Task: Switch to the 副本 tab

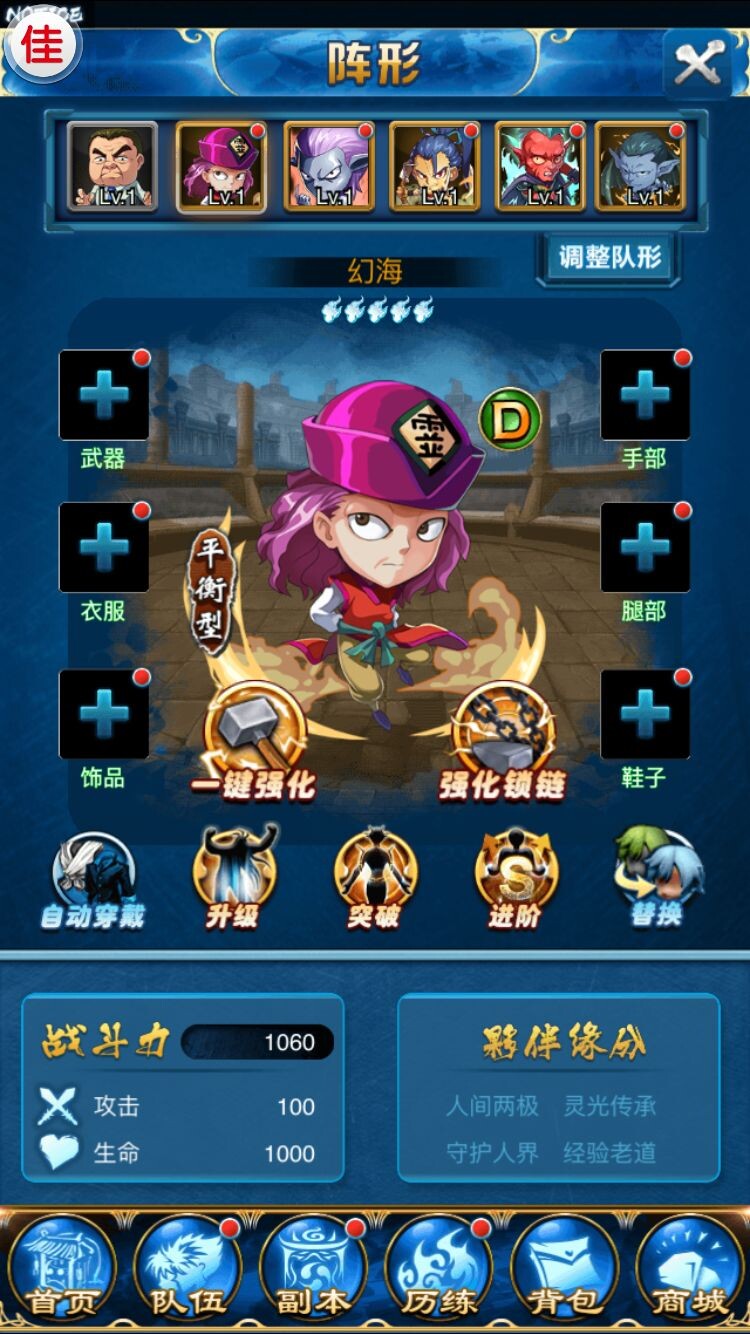Action: tap(312, 1268)
